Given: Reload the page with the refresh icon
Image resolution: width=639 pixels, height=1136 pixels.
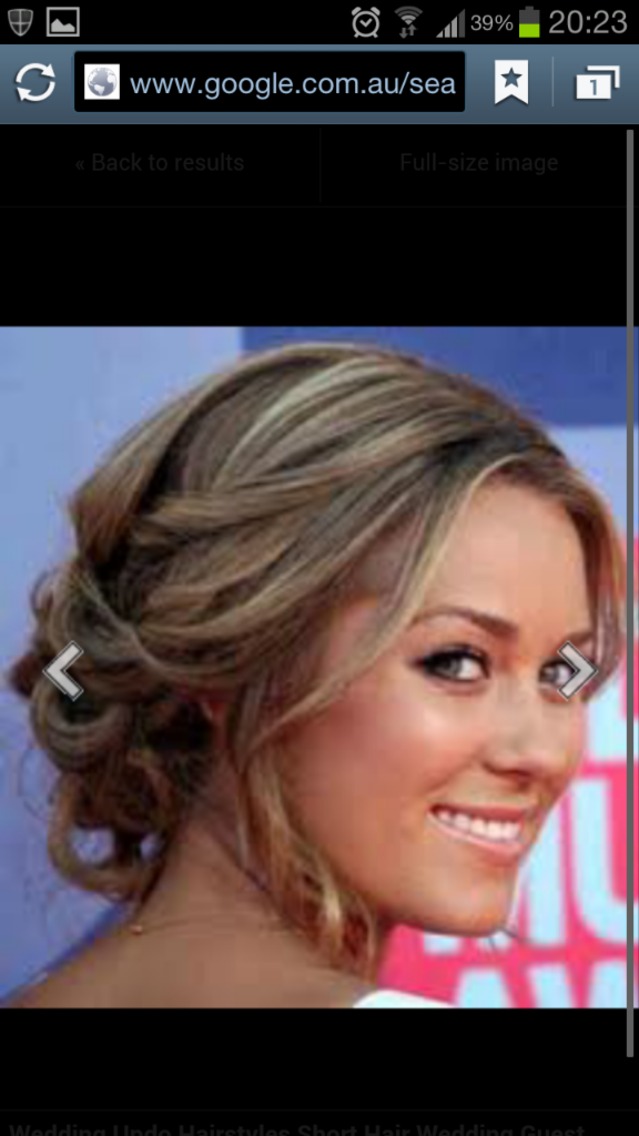Looking at the screenshot, I should coord(35,83).
